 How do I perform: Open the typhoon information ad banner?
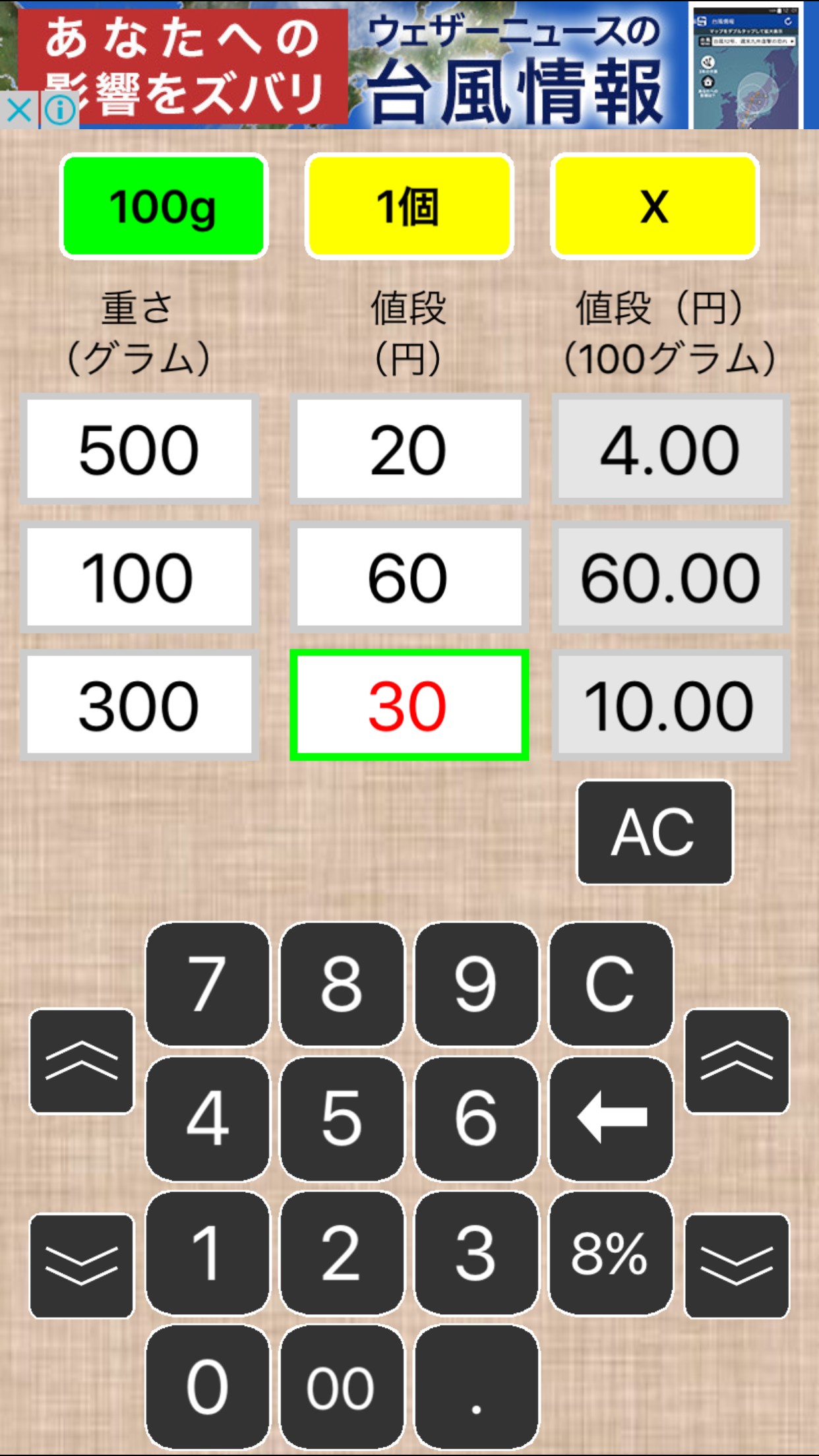click(x=409, y=65)
